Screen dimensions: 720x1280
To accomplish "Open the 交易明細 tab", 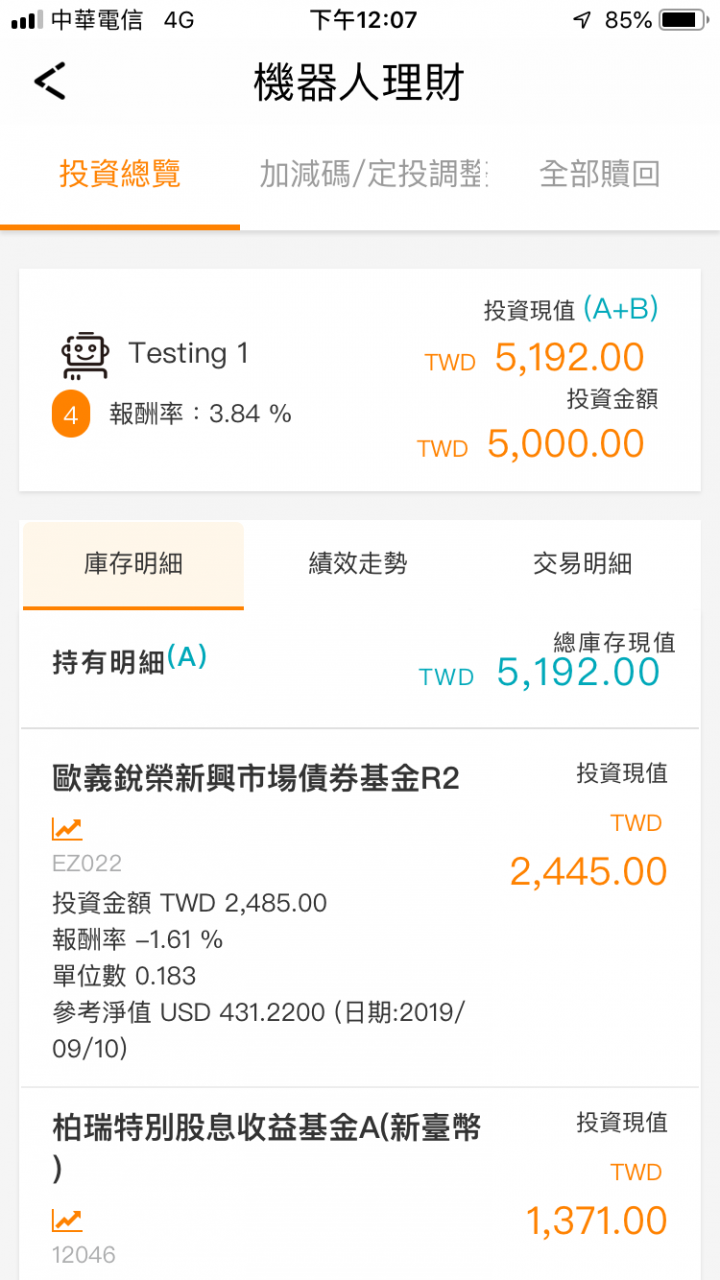I will coord(583,565).
